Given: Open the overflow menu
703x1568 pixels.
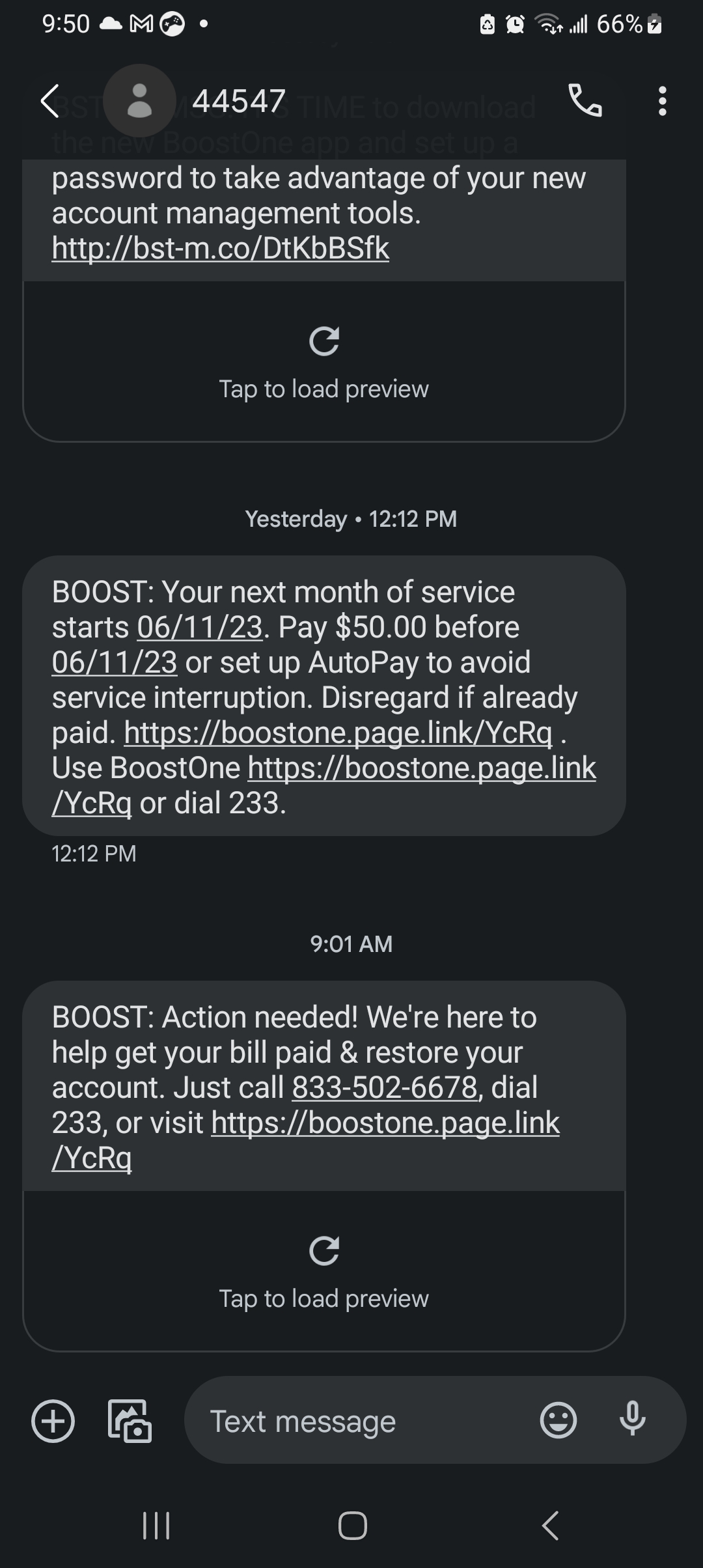Looking at the screenshot, I should (662, 102).
